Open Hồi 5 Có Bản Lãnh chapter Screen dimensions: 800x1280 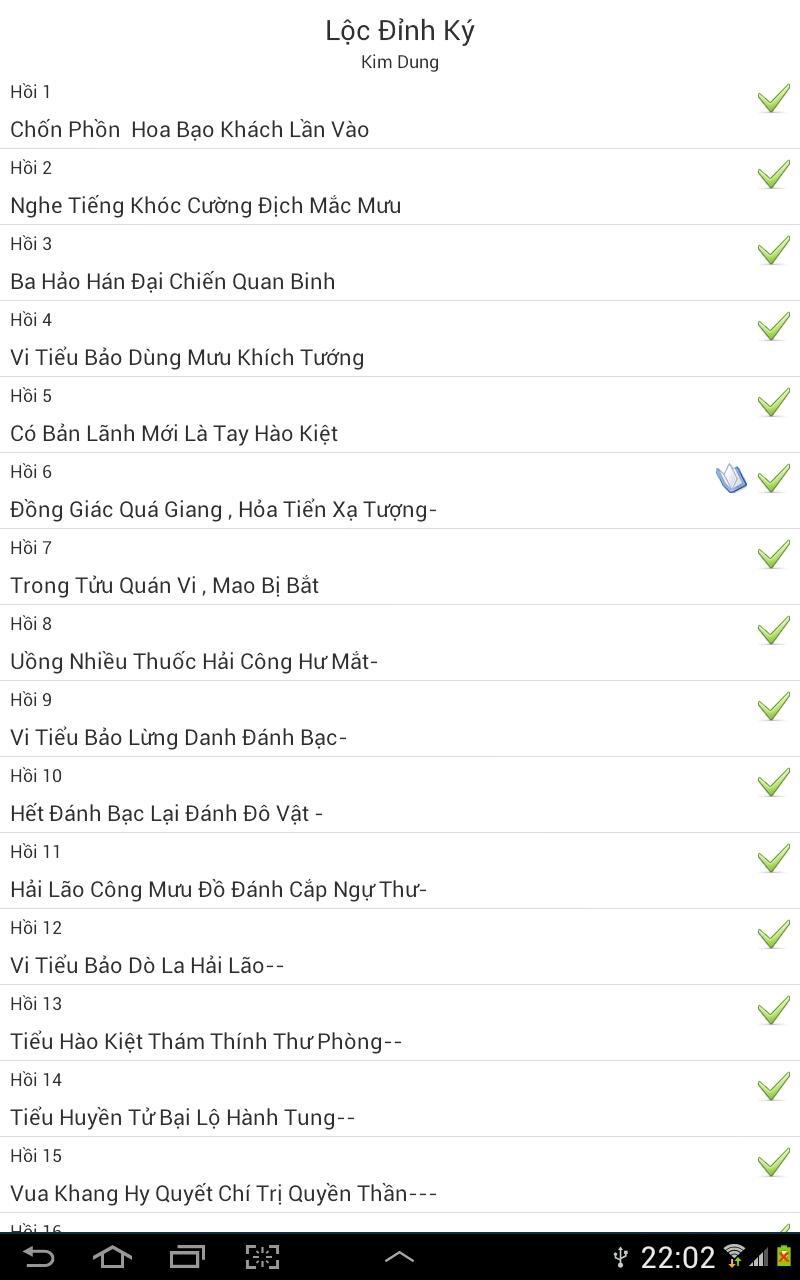click(174, 433)
